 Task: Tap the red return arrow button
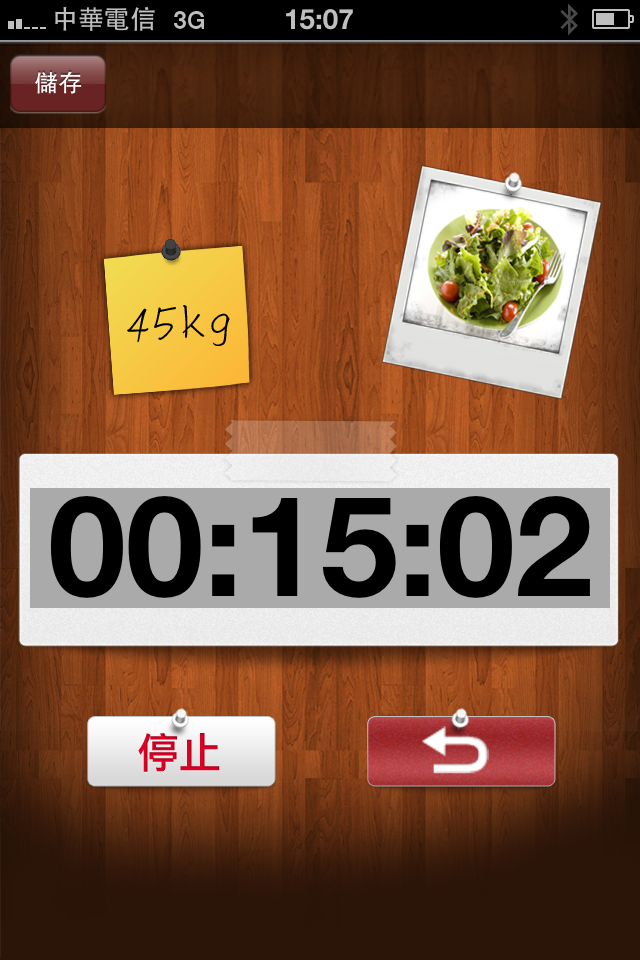click(461, 752)
